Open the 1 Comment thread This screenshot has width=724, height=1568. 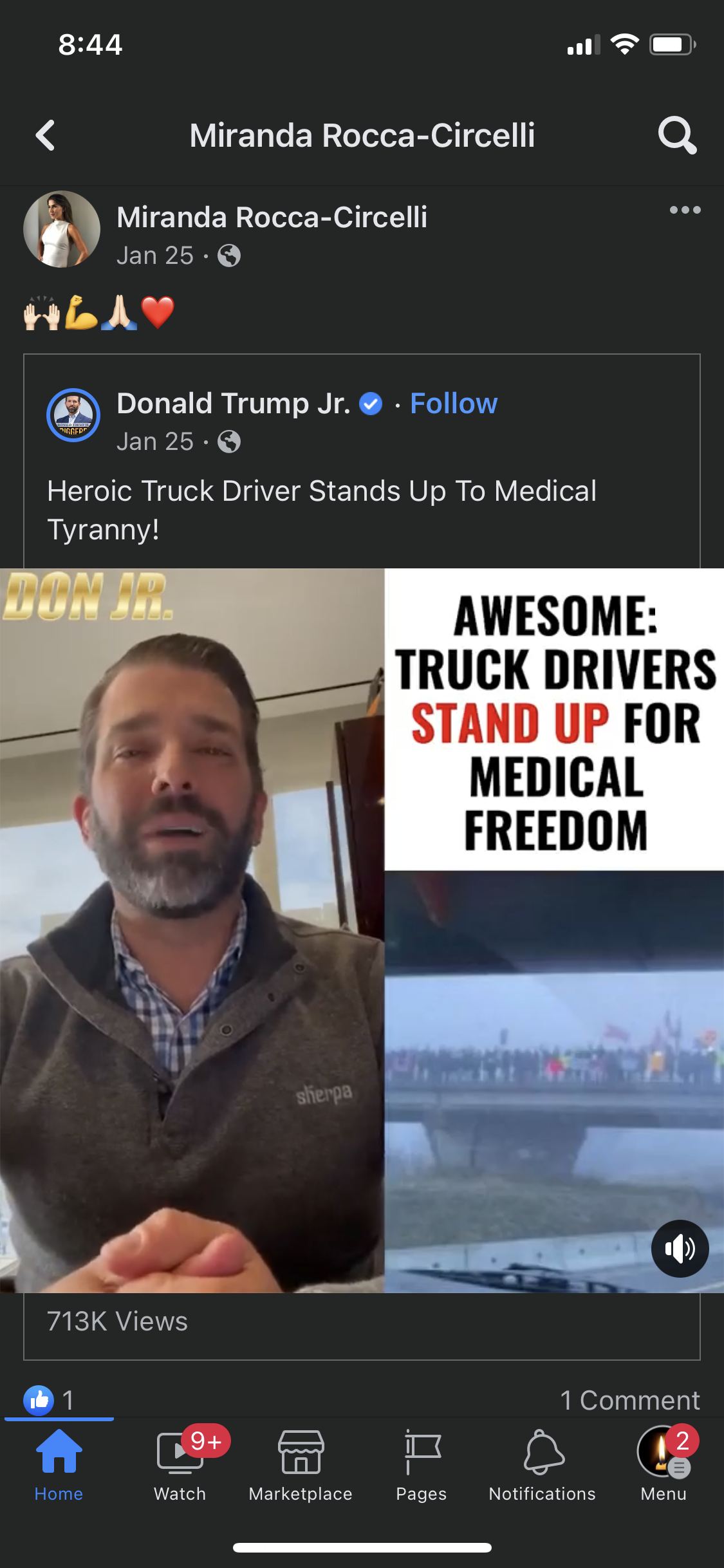[x=629, y=1400]
